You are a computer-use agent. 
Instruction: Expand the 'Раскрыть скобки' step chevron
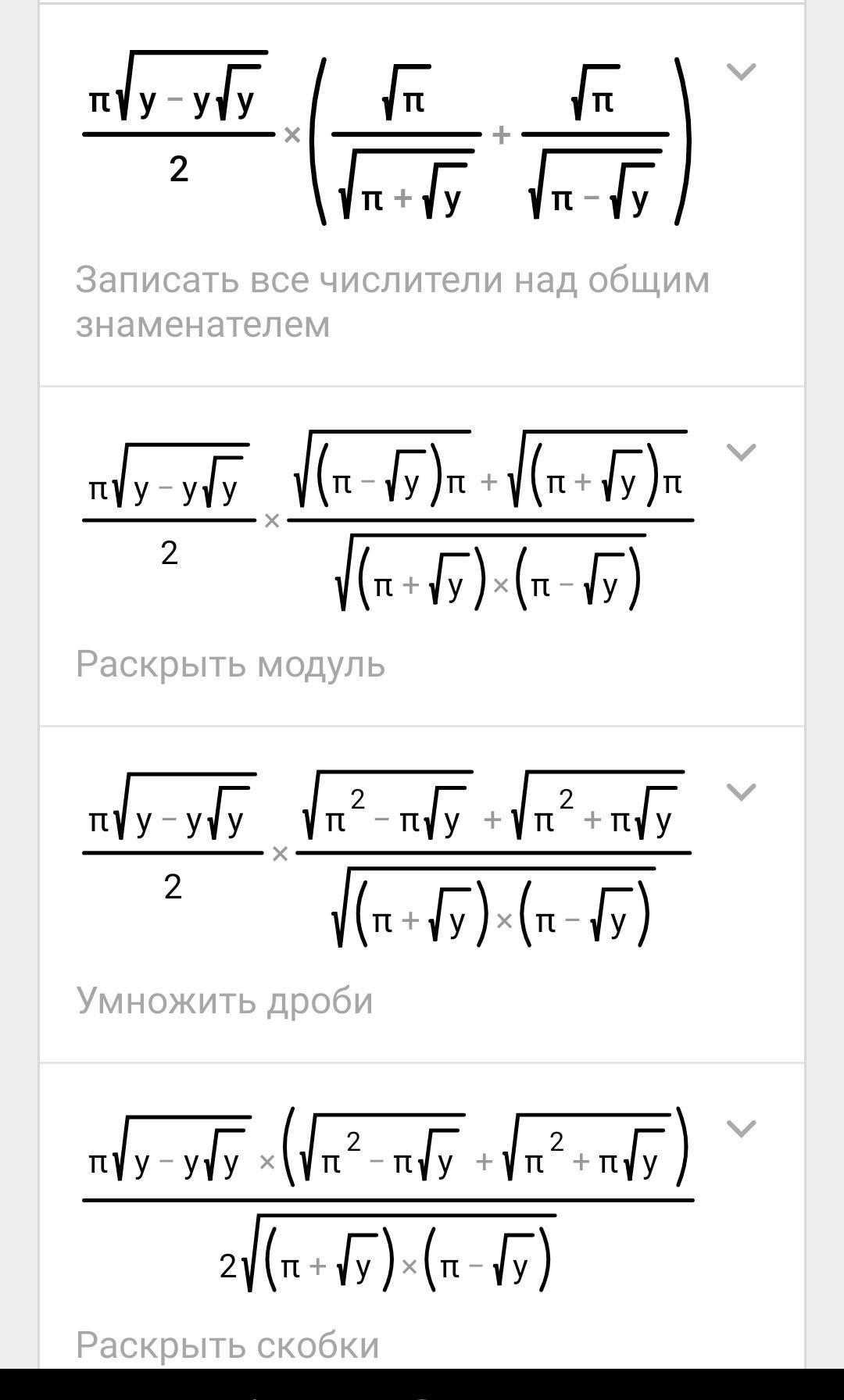pos(741,1129)
